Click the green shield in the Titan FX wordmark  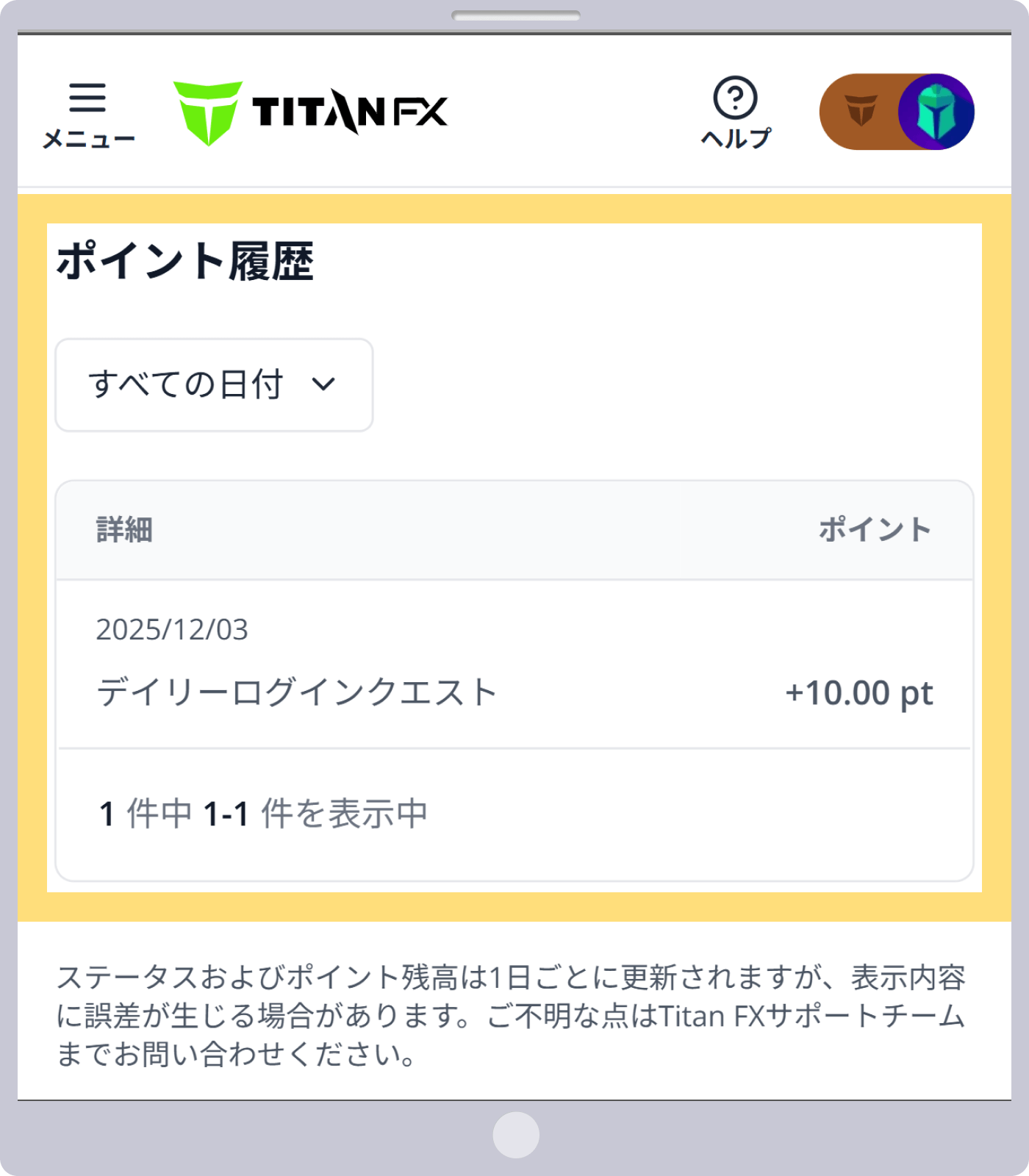coord(209,109)
